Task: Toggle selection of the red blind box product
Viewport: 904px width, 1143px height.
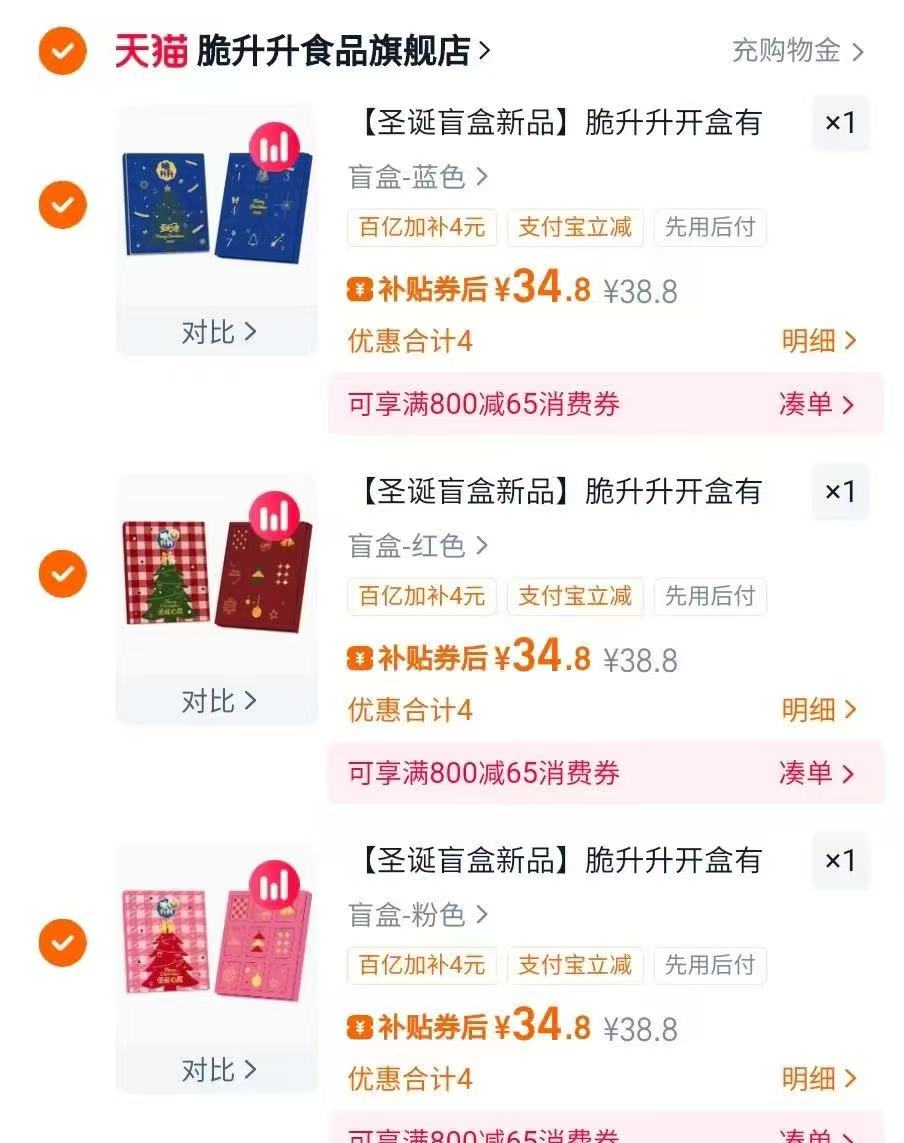Action: [x=62, y=575]
